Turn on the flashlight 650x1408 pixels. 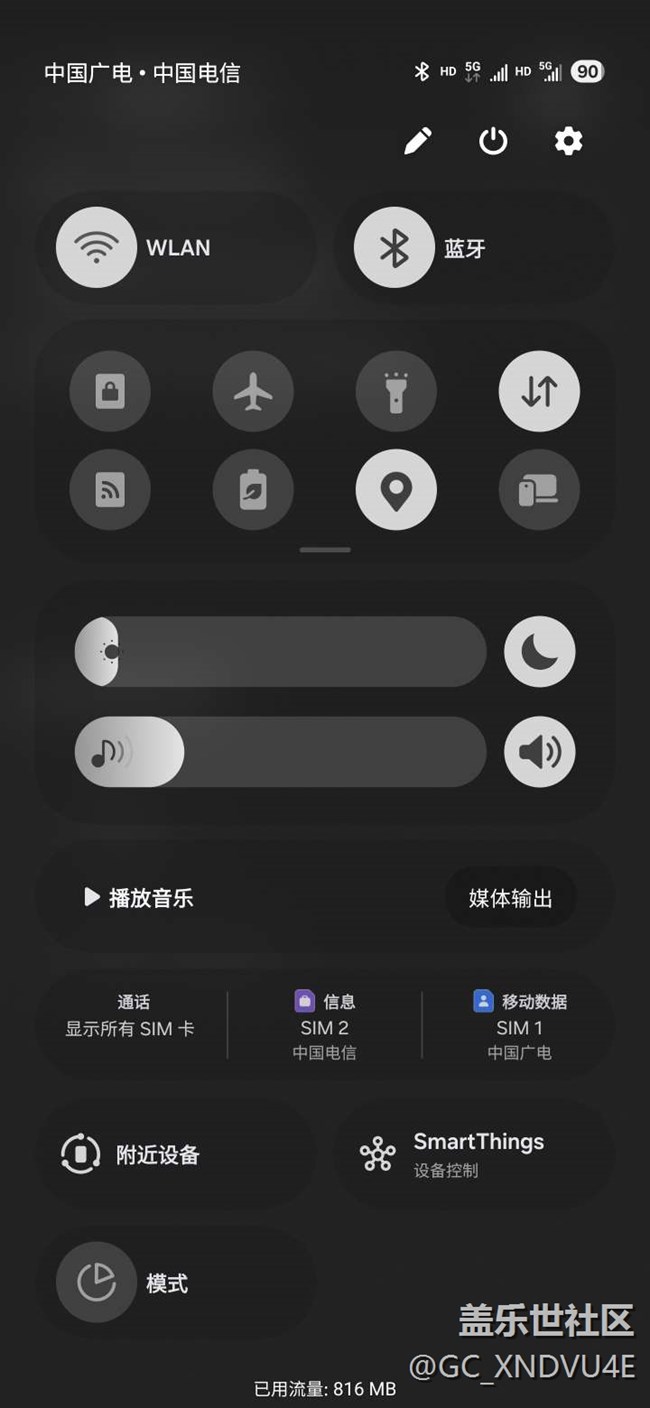tap(396, 391)
